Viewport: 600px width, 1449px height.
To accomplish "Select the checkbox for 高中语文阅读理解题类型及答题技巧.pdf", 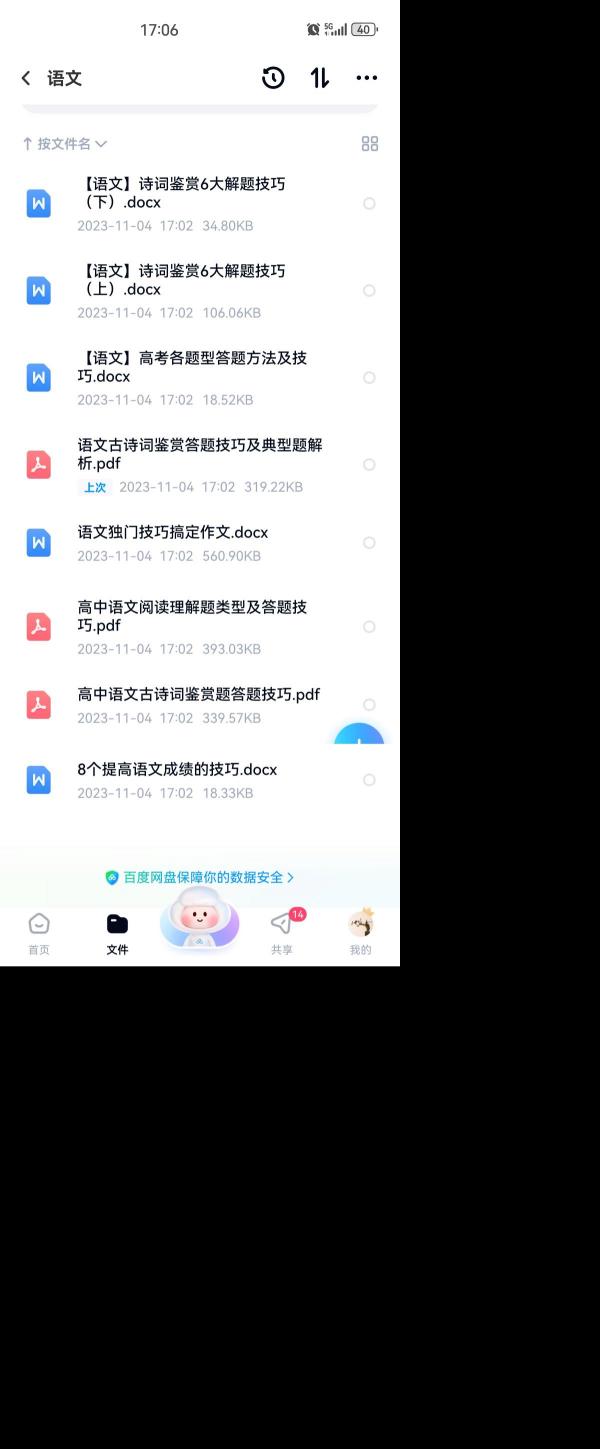I will pos(369,627).
